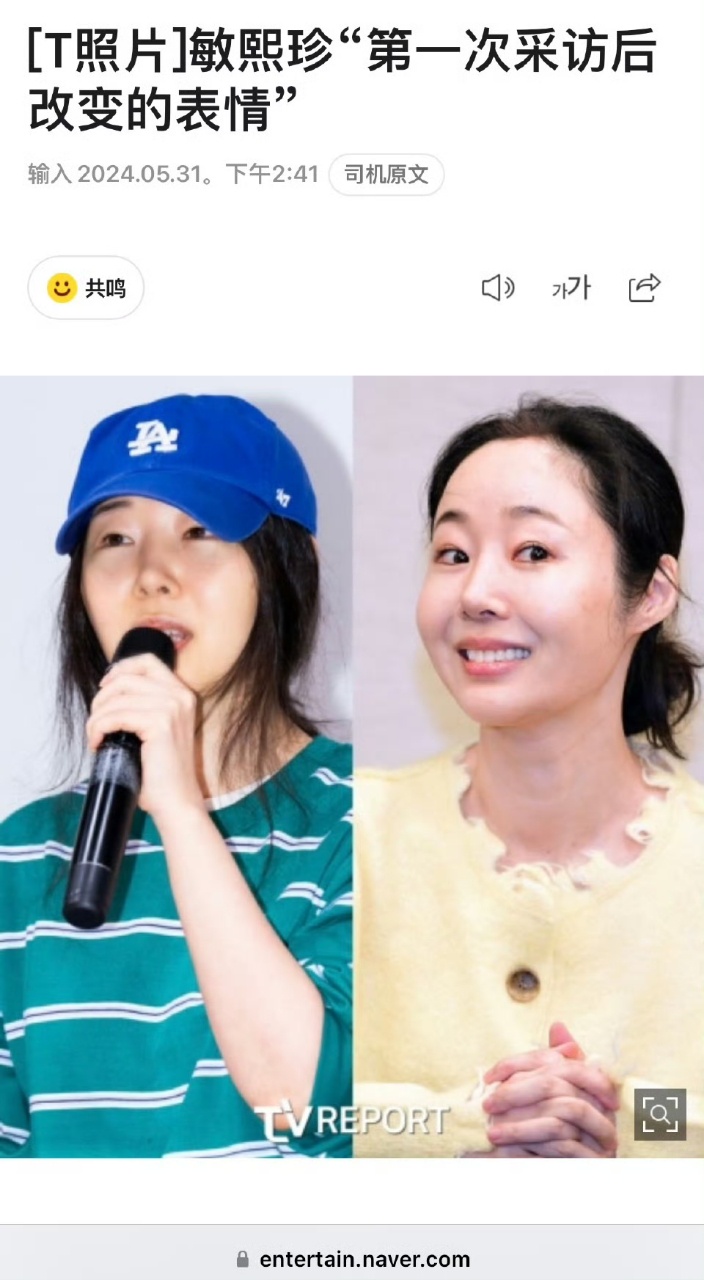Listen to the article with speaker icon
The height and width of the screenshot is (1280, 704).
pyautogui.click(x=497, y=288)
